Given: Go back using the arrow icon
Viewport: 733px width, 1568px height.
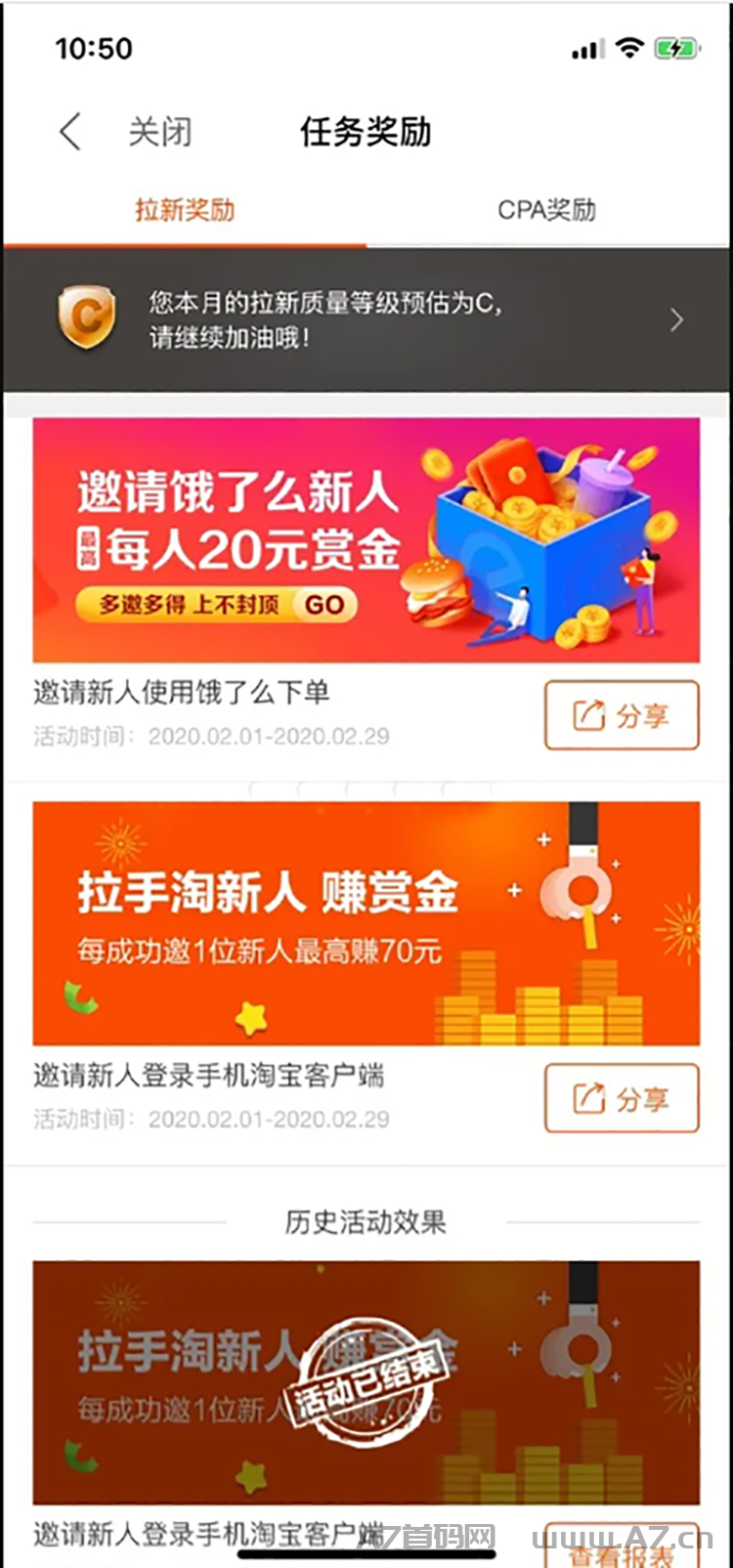Looking at the screenshot, I should pyautogui.click(x=69, y=131).
